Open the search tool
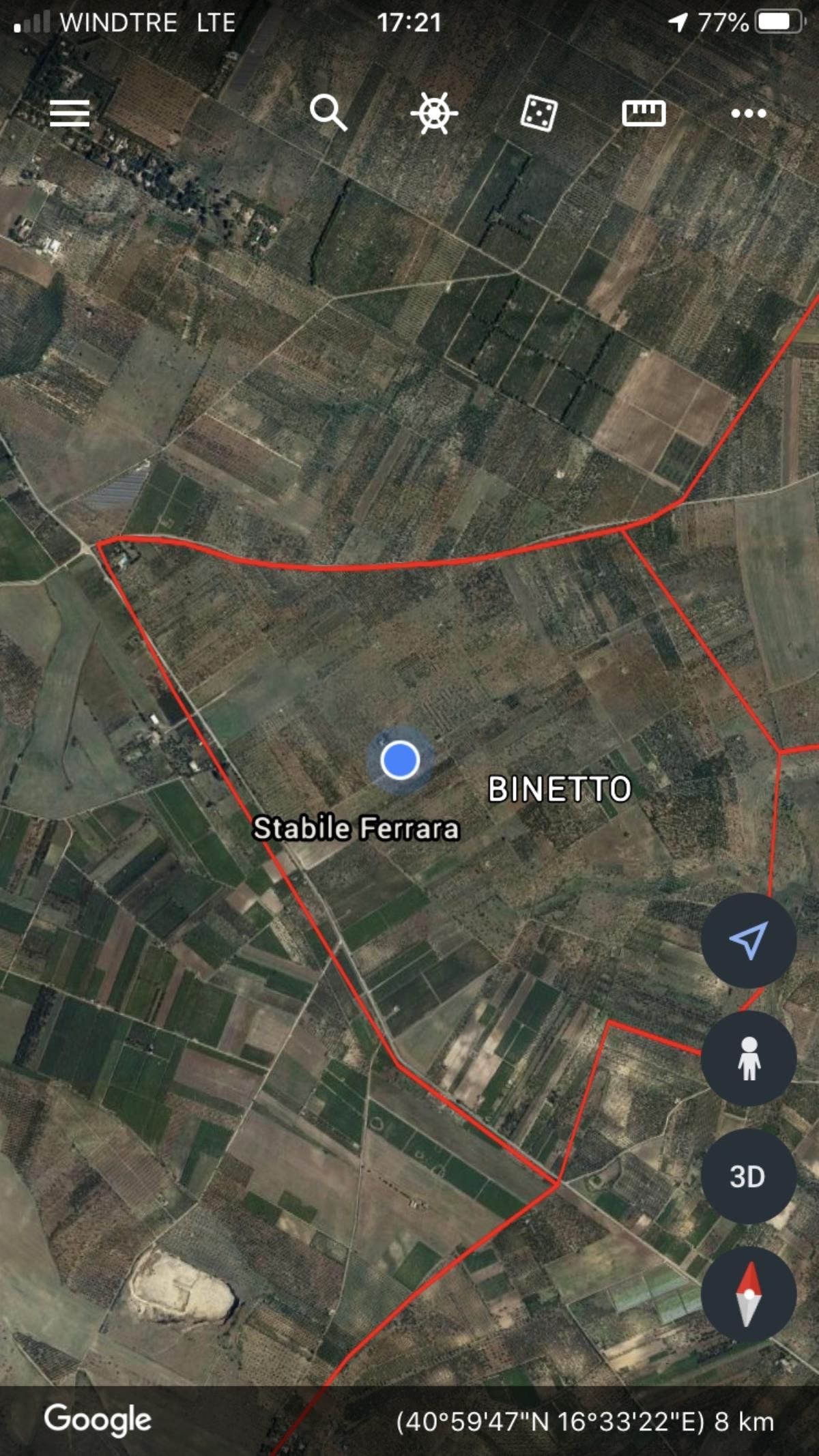Viewport: 819px width, 1456px height. coord(328,113)
